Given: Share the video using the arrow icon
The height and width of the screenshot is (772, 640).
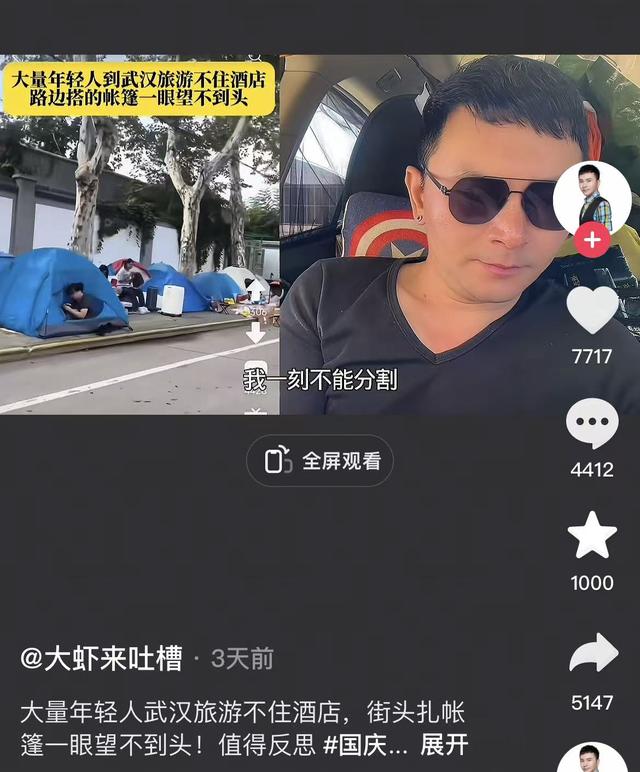Looking at the screenshot, I should pyautogui.click(x=592, y=654).
